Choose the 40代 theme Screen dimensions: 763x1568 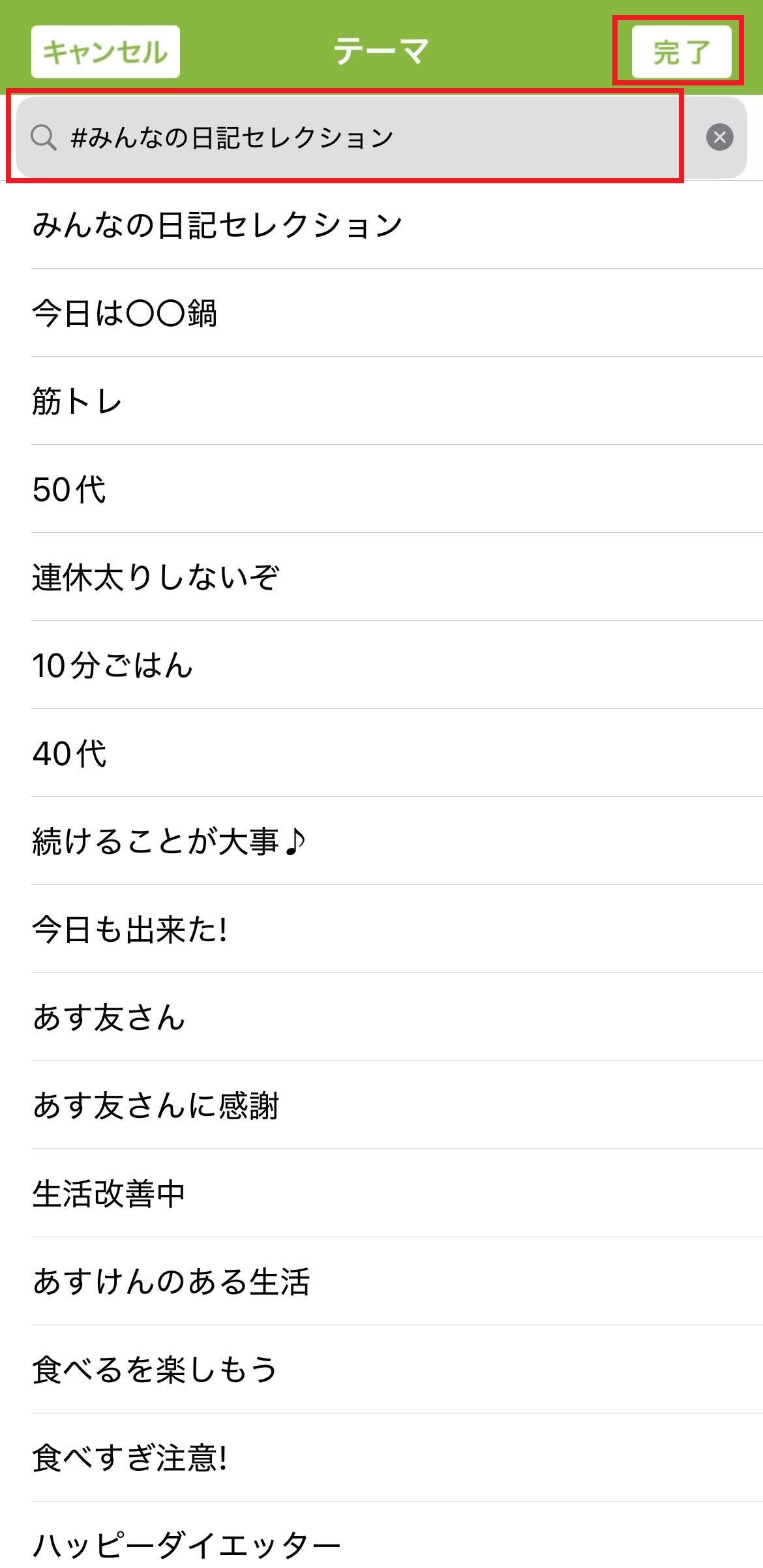[x=72, y=752]
